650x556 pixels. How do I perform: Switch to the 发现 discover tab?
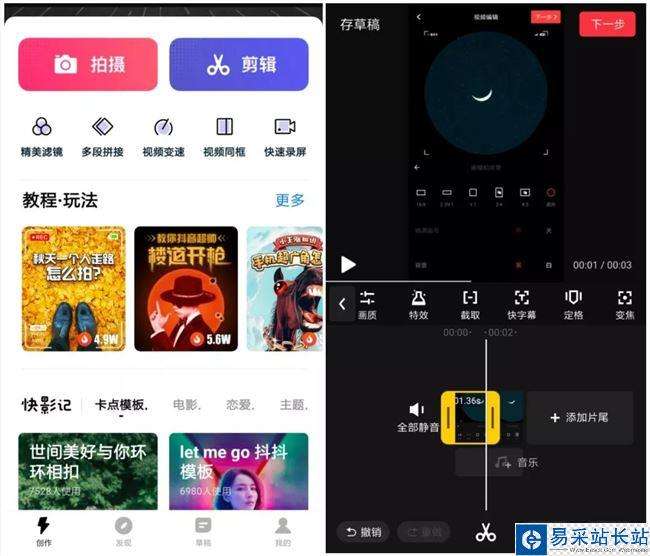(123, 530)
